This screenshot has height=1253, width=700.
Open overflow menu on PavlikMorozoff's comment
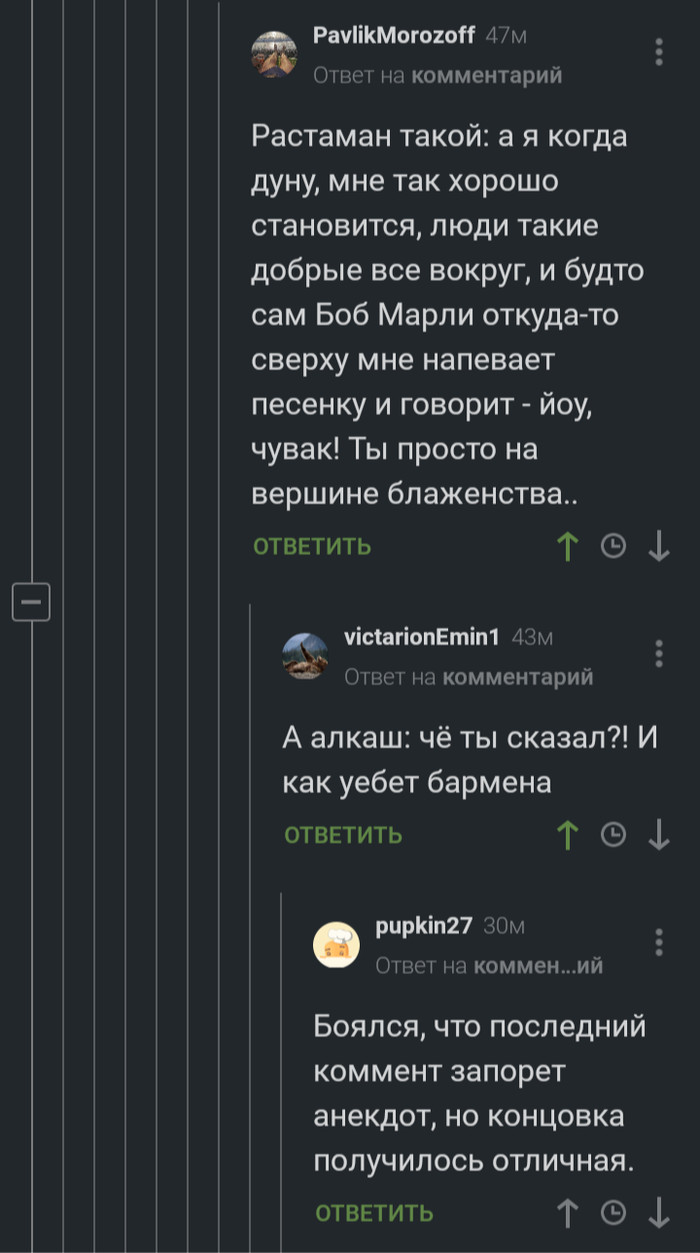tap(659, 52)
